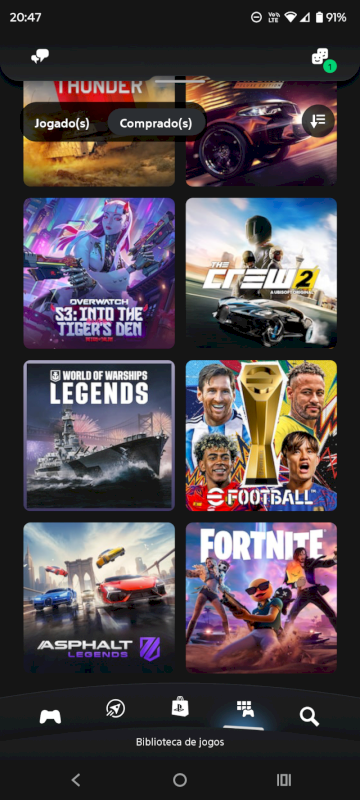Open the eFootball game tile
Screen dimensions: 360x800
[261, 435]
